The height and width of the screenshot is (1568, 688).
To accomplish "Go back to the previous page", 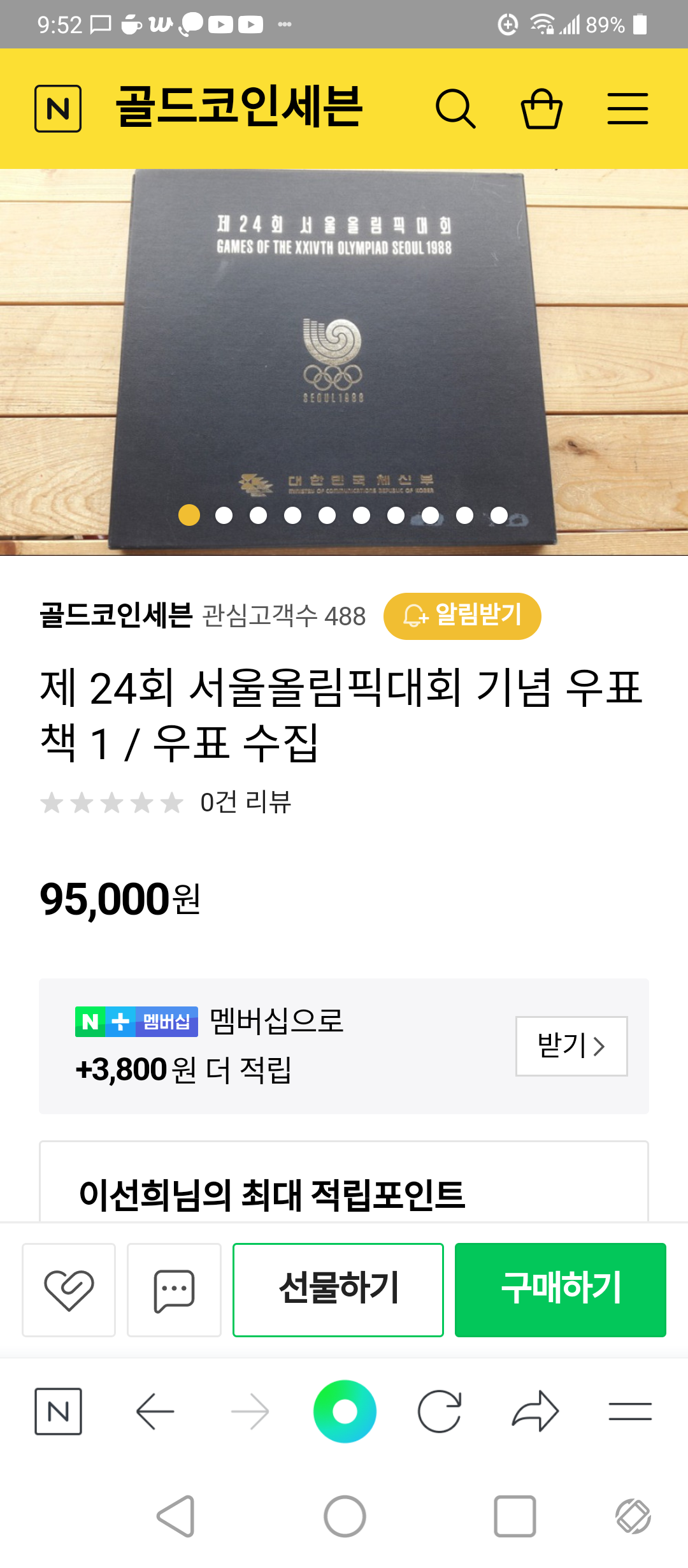I will (x=155, y=1412).
